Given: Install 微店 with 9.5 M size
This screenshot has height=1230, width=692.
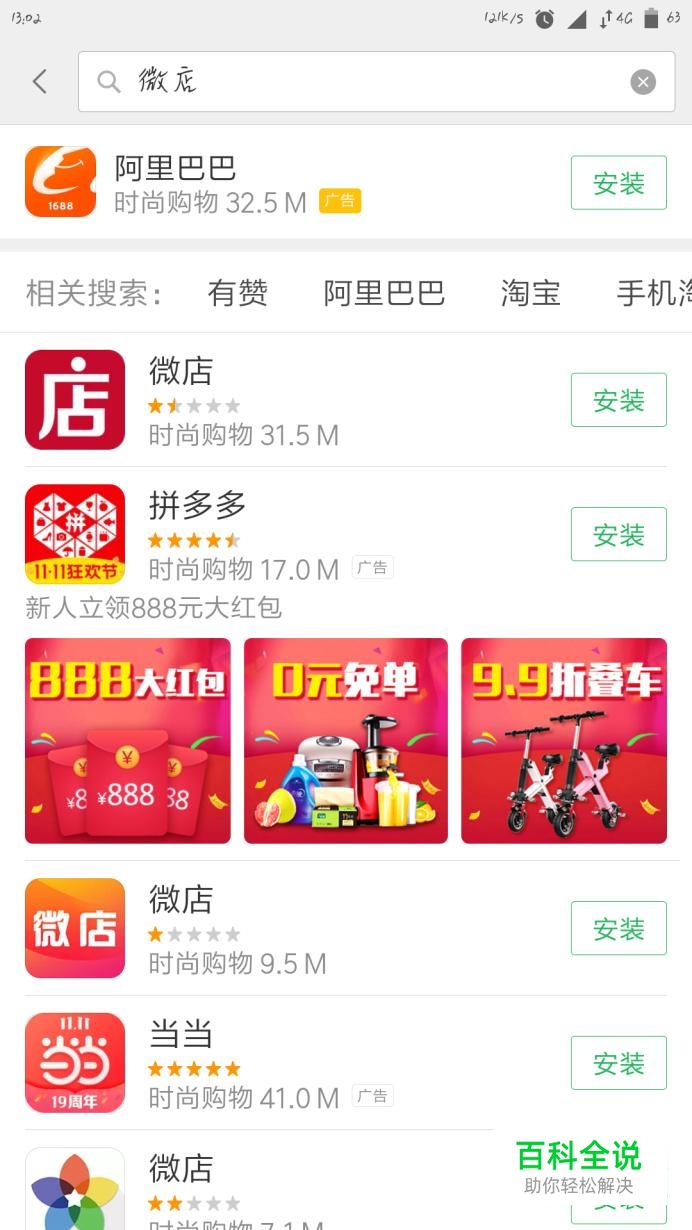Looking at the screenshot, I should (618, 928).
